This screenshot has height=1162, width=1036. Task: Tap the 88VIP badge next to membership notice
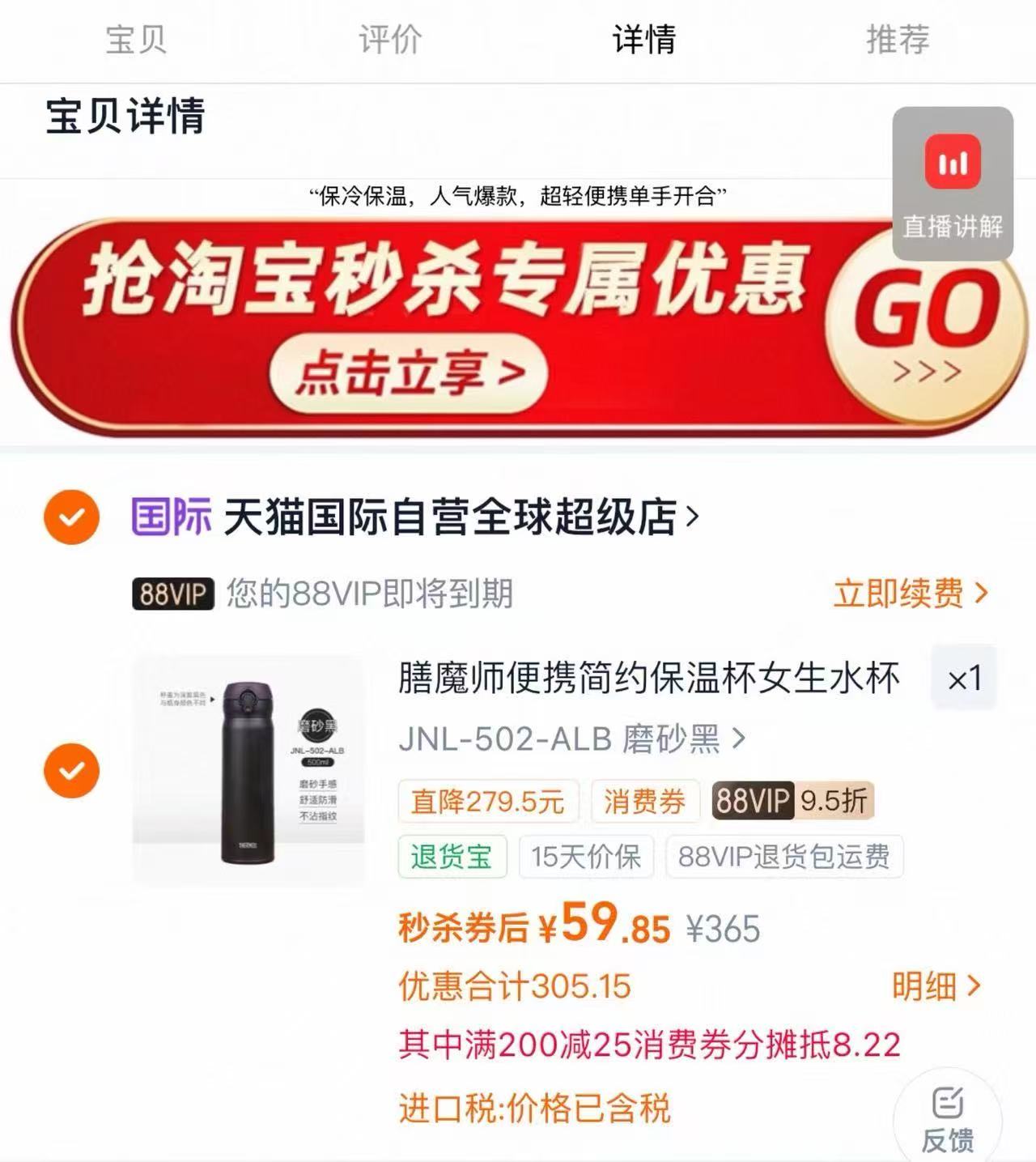click(172, 595)
